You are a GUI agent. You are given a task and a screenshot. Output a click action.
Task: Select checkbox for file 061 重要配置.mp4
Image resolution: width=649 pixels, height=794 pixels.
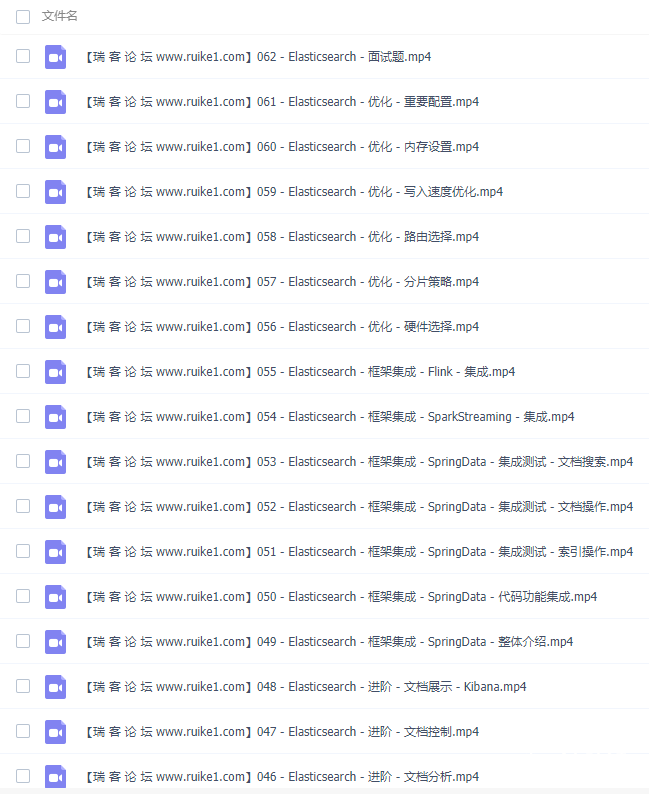coord(23,102)
